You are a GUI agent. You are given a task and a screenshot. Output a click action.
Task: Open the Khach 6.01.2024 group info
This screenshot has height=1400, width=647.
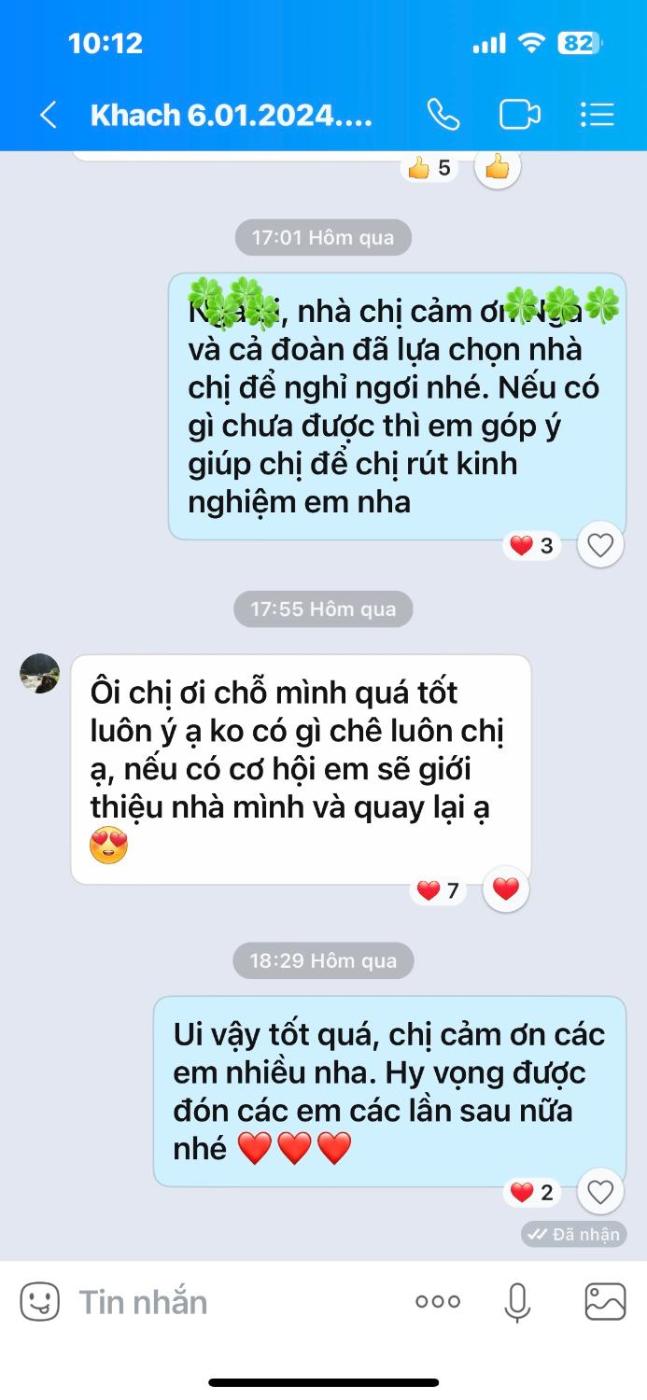click(231, 115)
